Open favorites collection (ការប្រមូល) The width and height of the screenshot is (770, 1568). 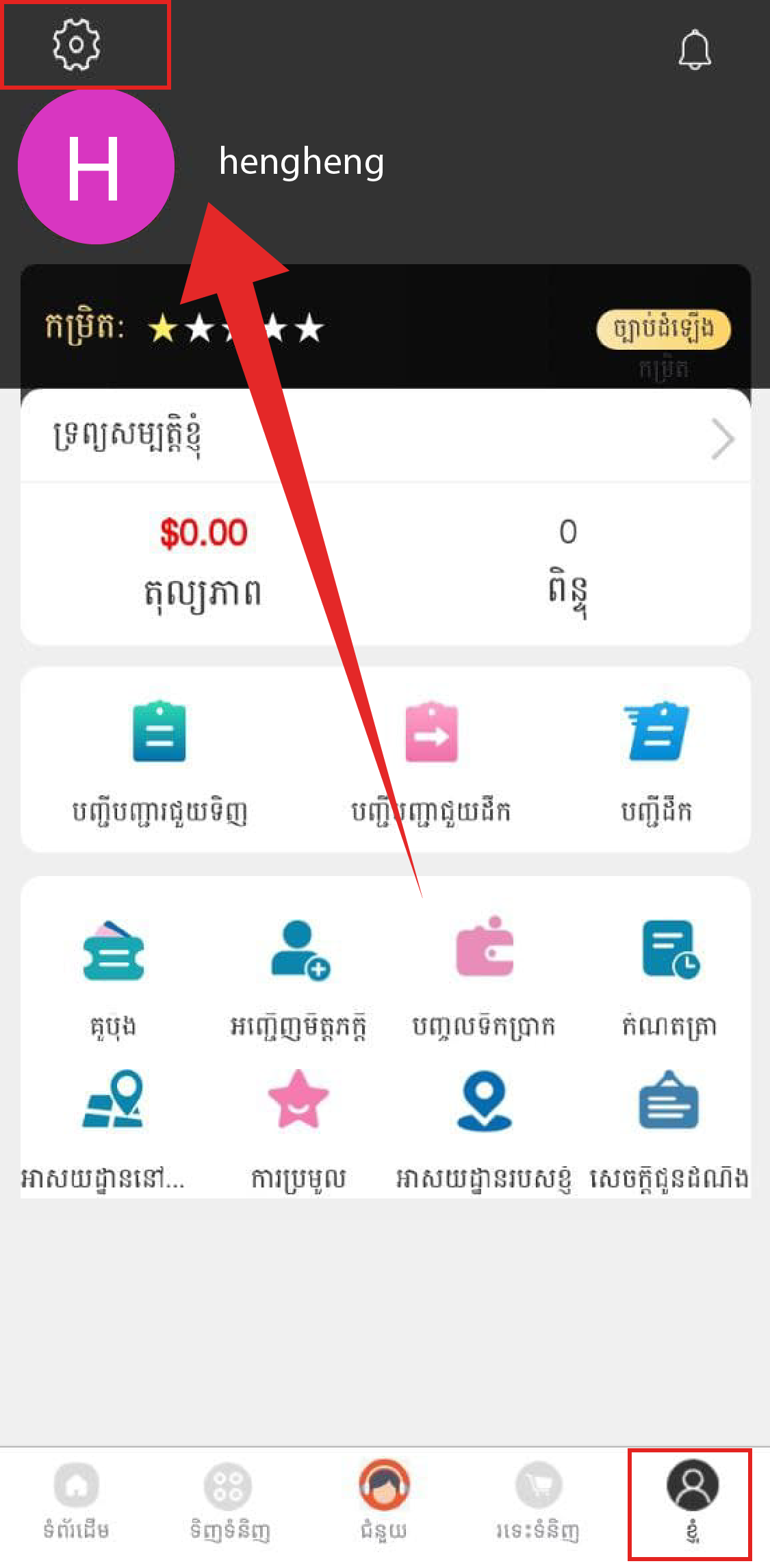click(x=298, y=1126)
